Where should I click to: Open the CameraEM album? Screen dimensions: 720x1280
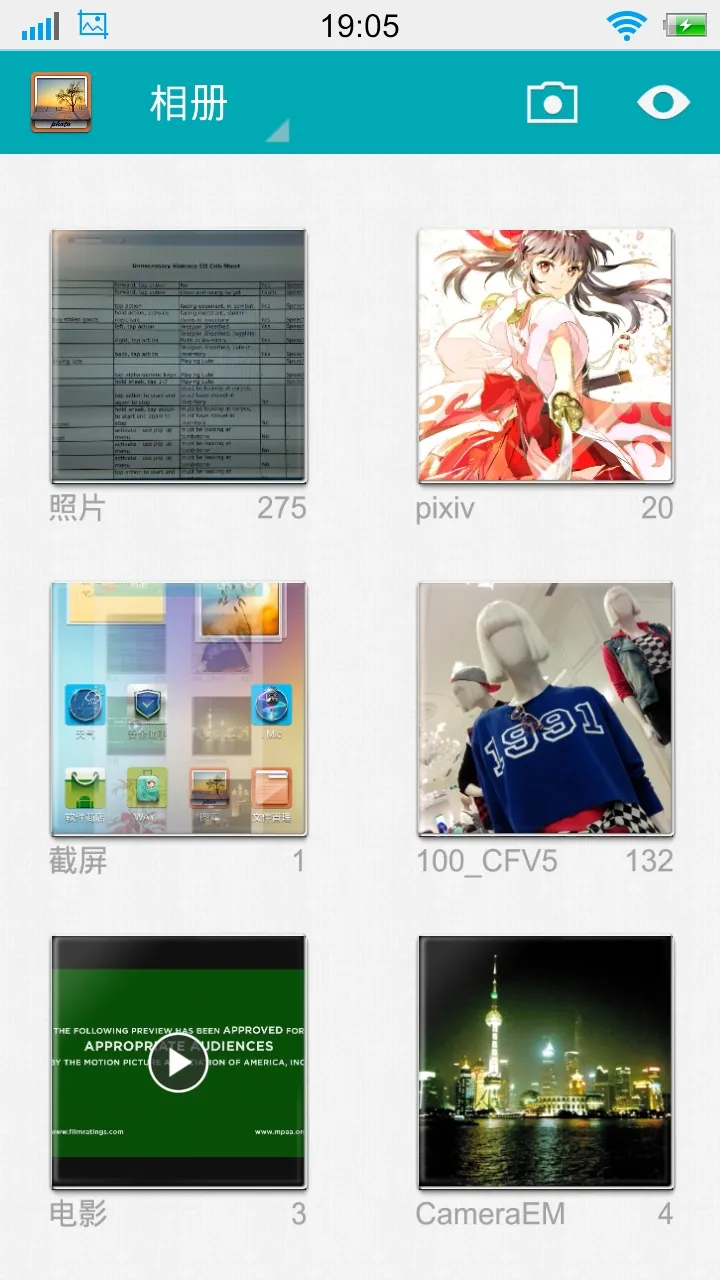(545, 1062)
